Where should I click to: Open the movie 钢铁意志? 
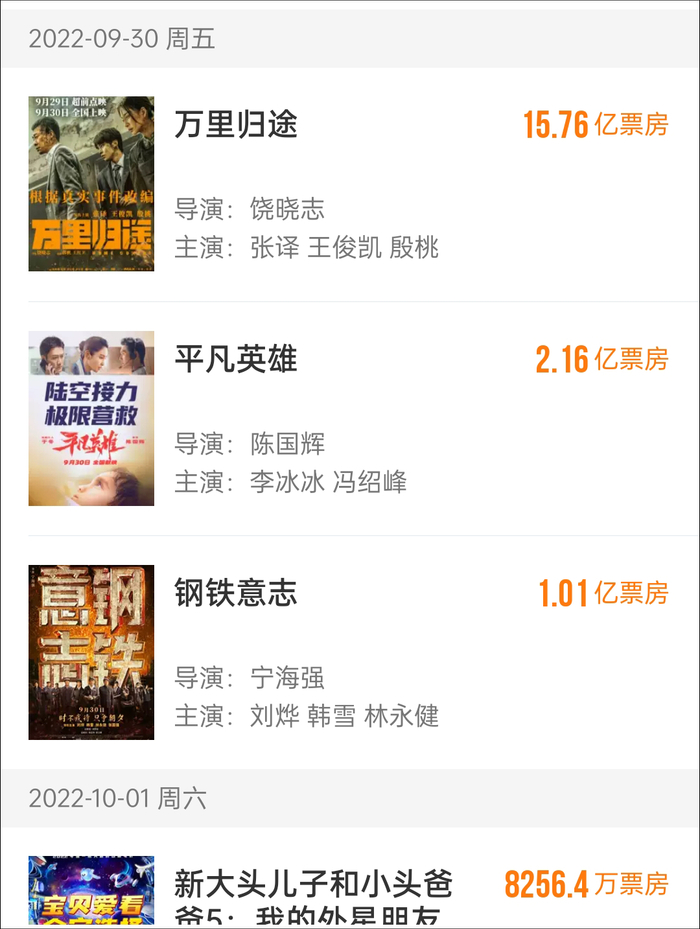[236, 593]
